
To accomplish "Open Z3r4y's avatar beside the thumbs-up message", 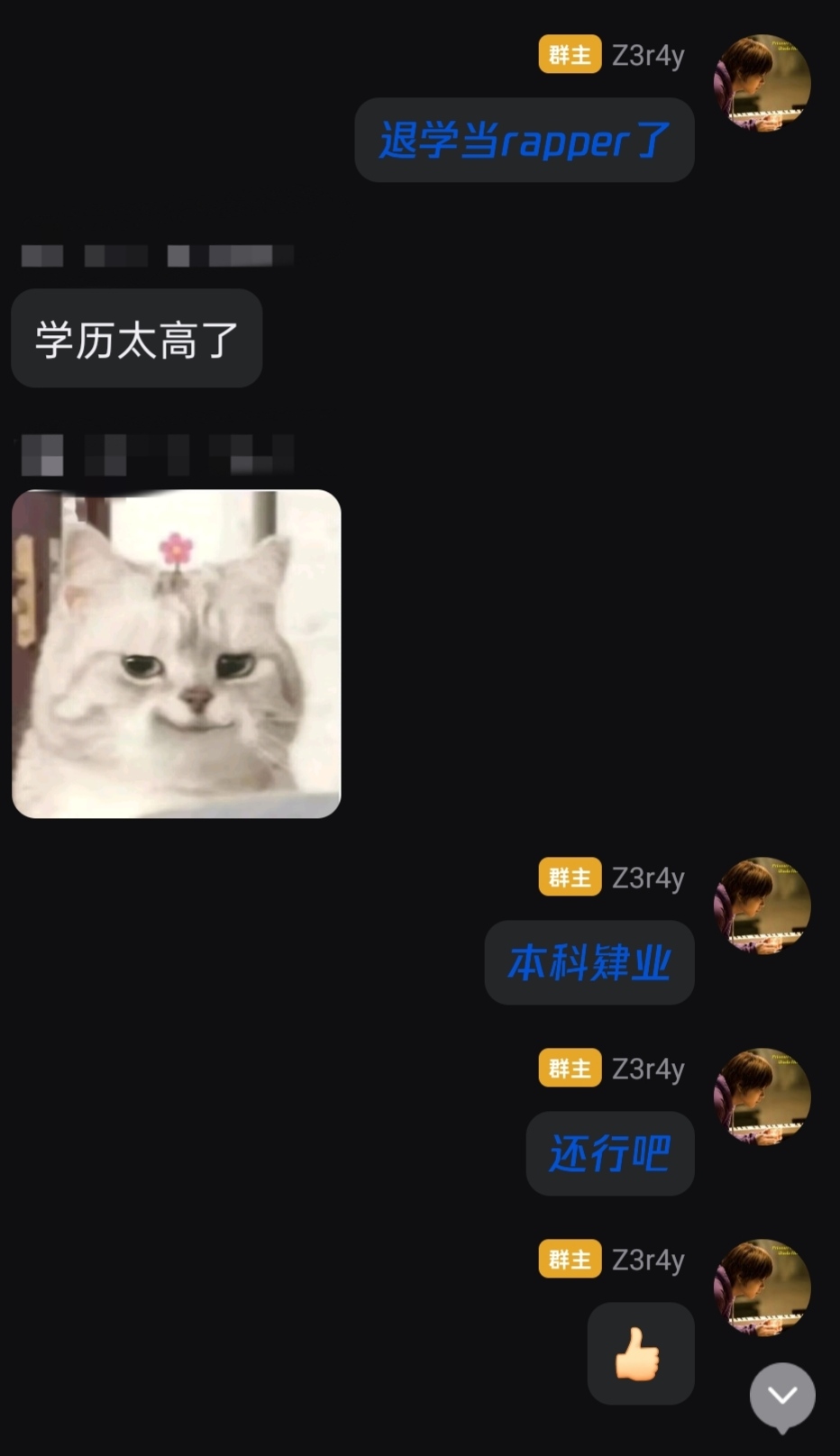I will pyautogui.click(x=762, y=1288).
